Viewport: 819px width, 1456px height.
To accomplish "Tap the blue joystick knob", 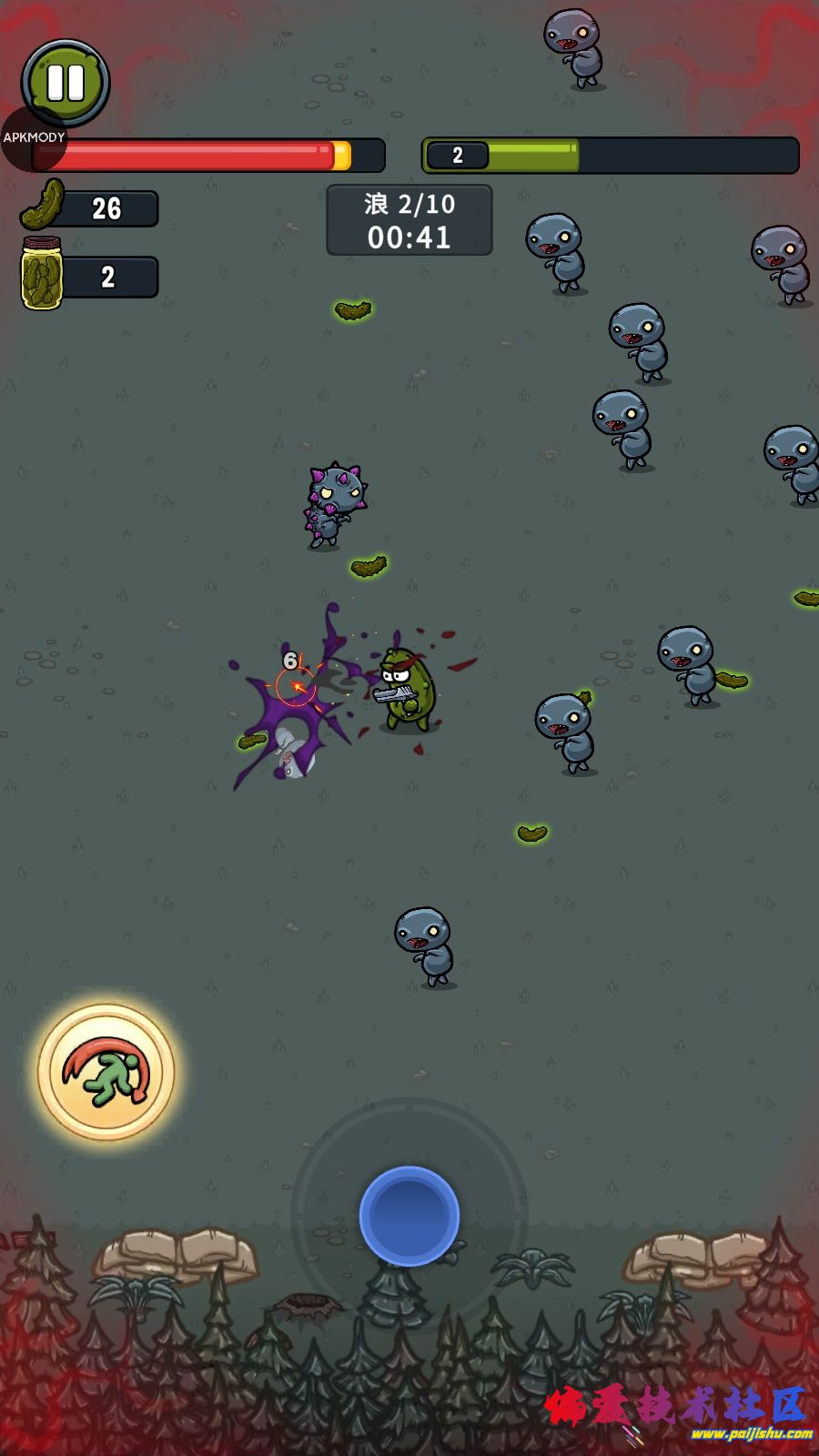I will [x=409, y=1216].
